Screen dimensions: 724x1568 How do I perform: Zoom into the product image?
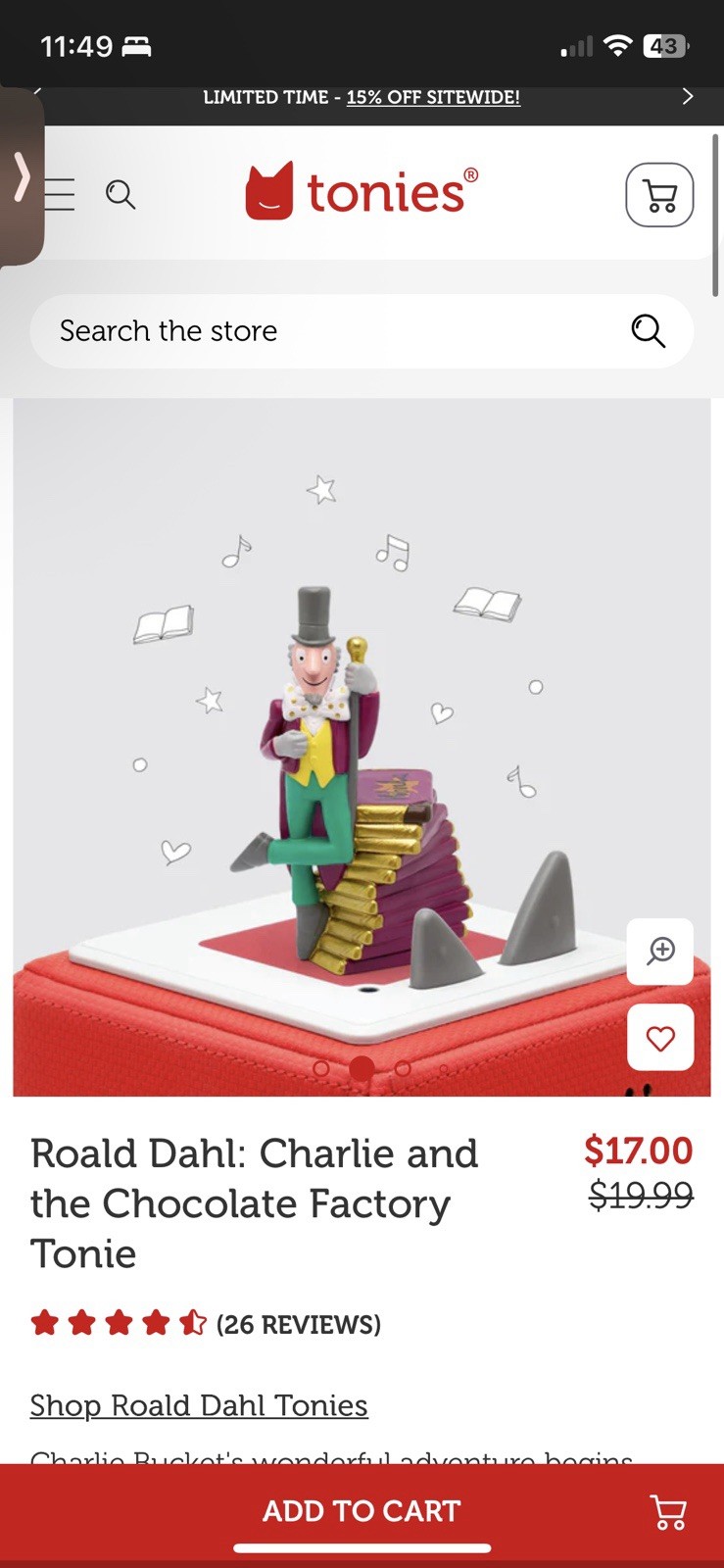660,951
